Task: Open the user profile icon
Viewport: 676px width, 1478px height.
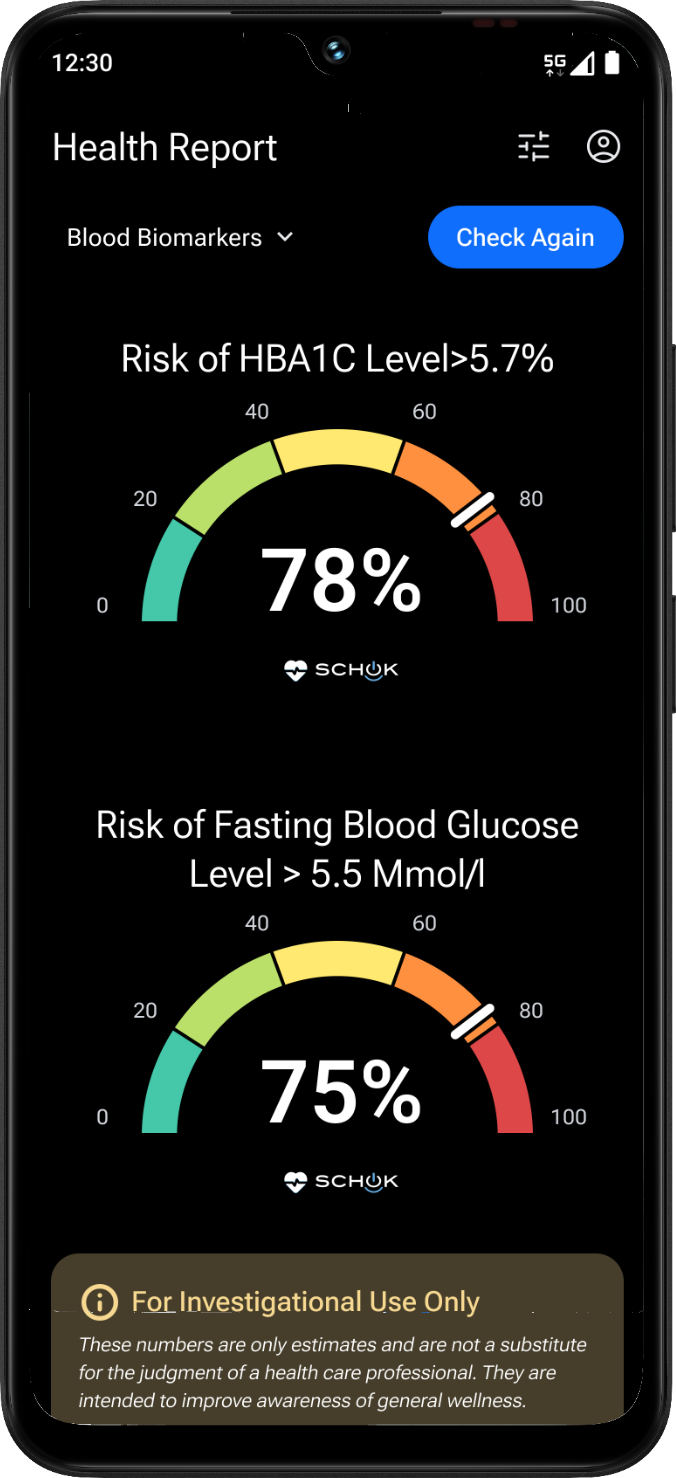Action: coord(603,147)
